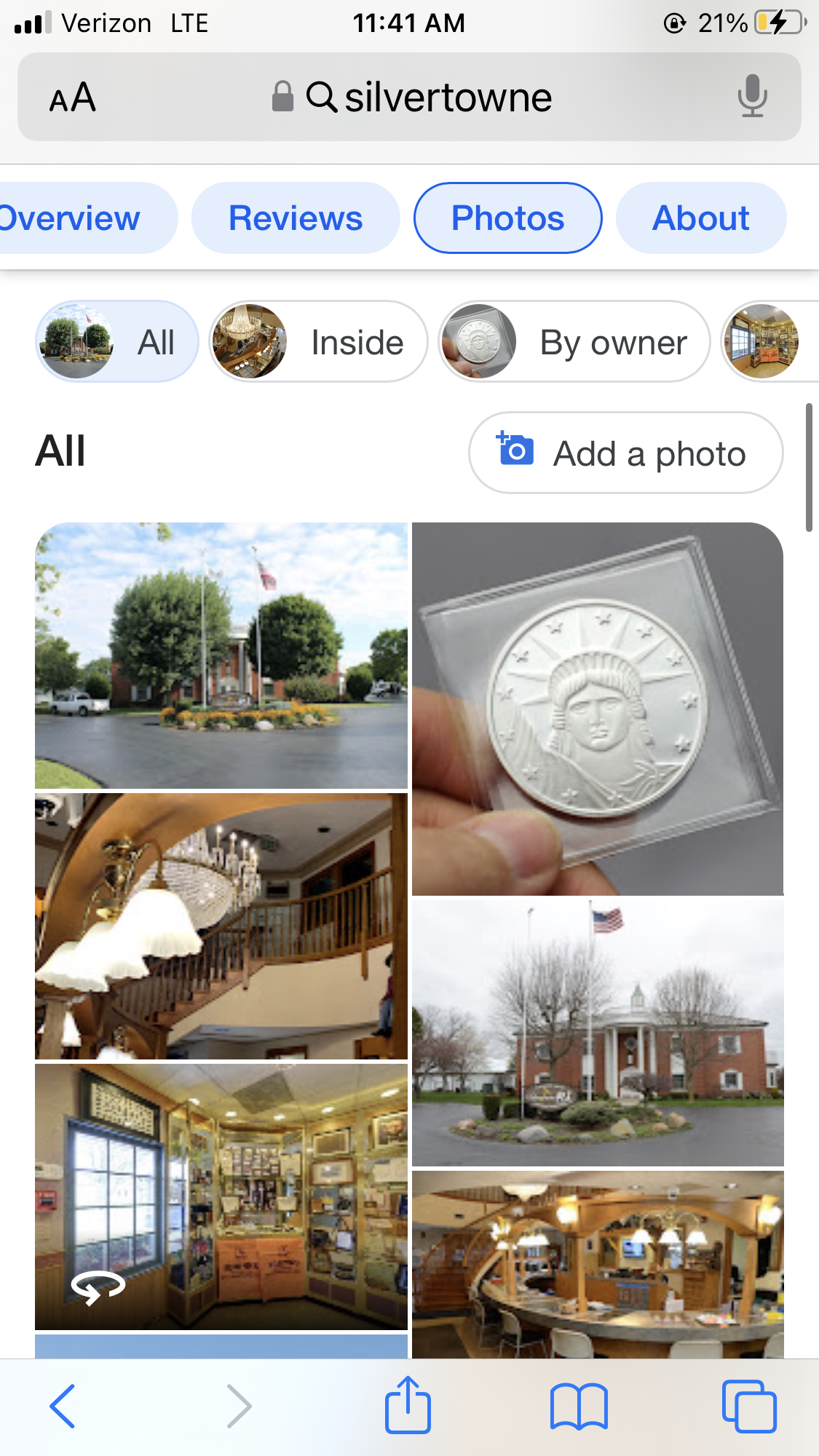The image size is (819, 1456).
Task: Open the About tab
Action: [x=700, y=218]
